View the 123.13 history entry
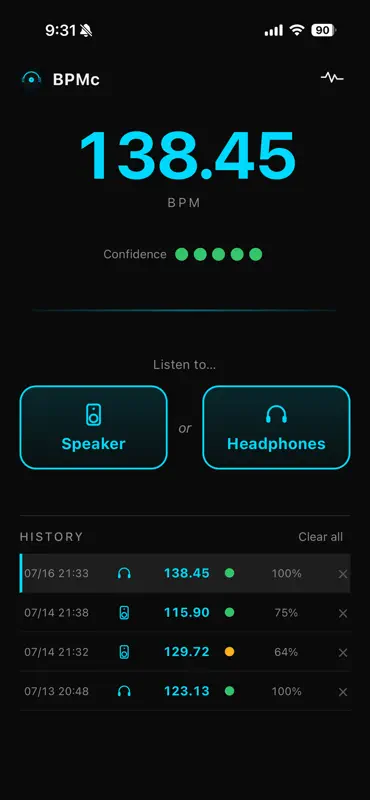The image size is (370, 800). click(185, 691)
